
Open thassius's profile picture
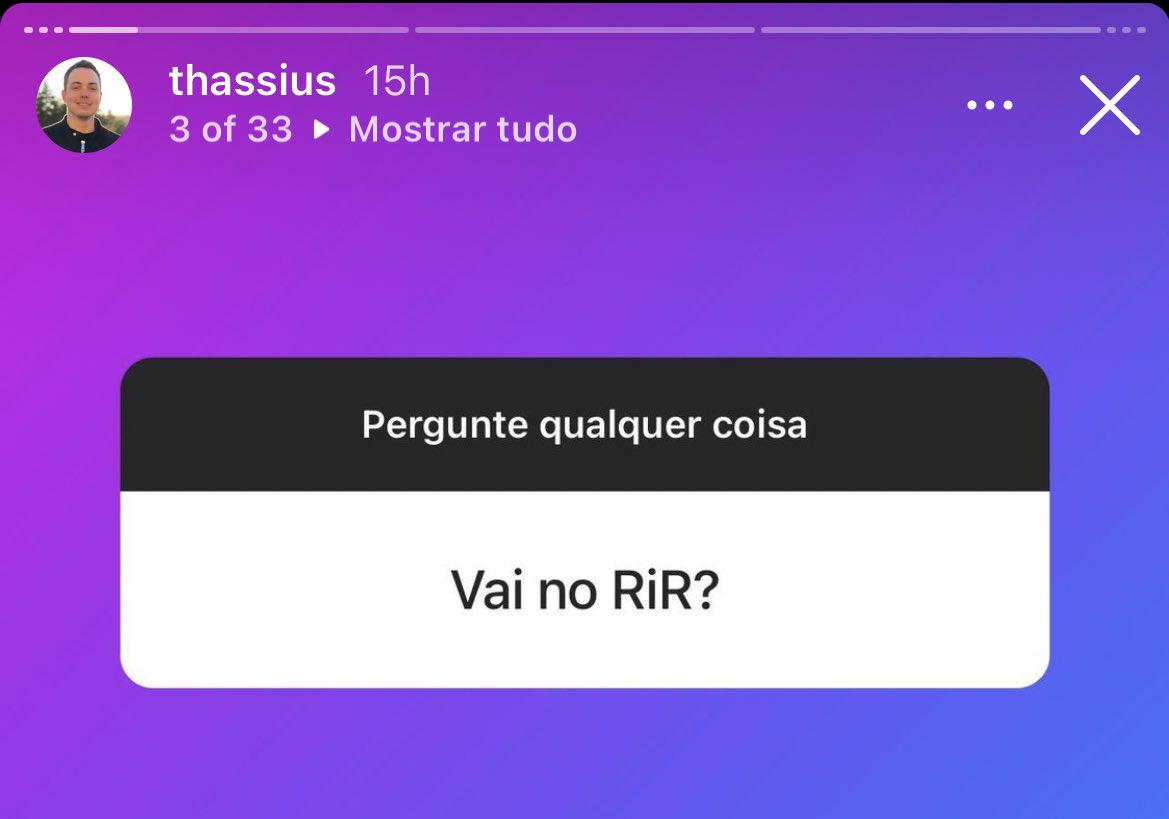[x=84, y=105]
